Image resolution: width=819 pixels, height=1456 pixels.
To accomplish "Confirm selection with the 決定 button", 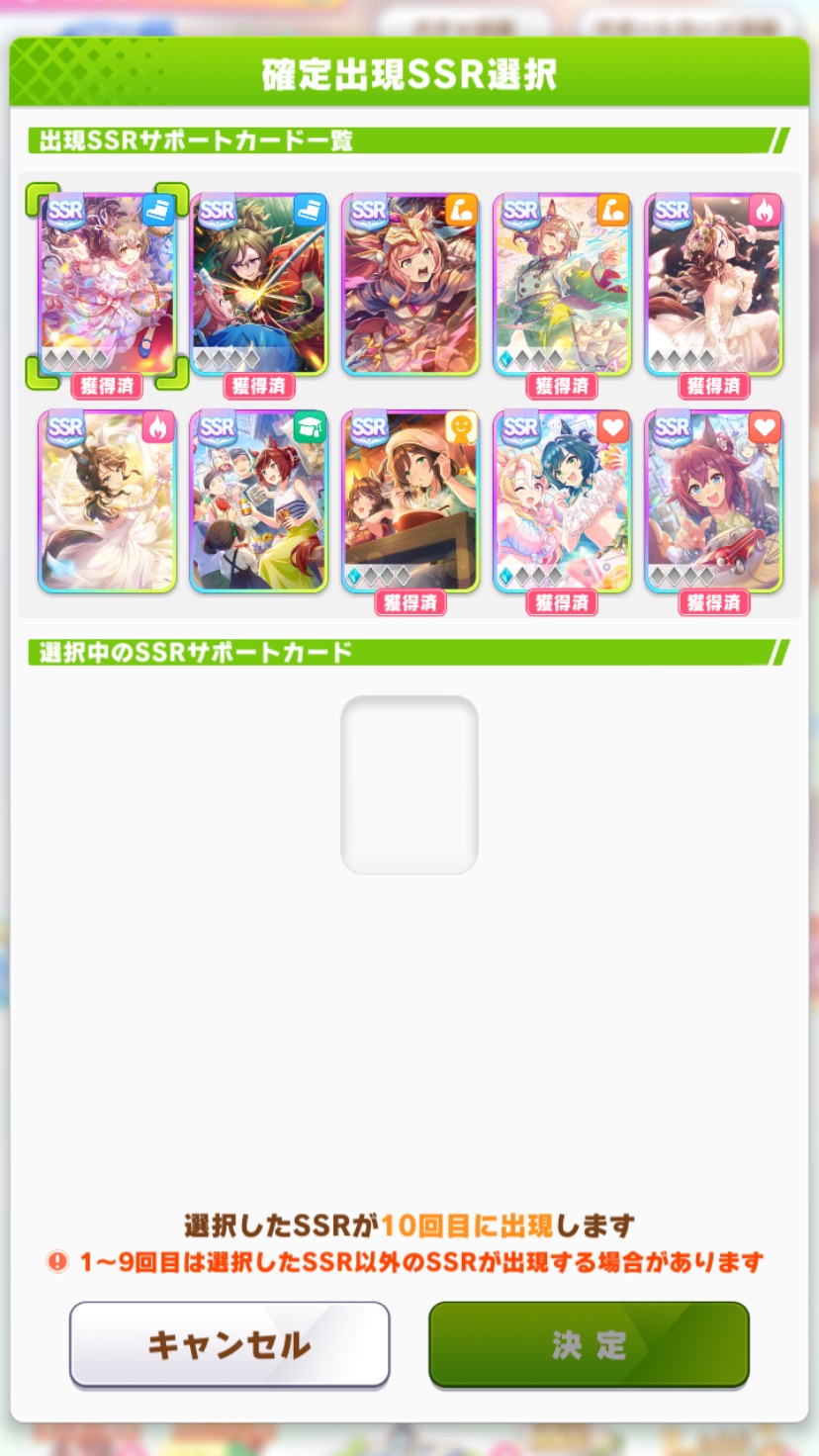I will [x=589, y=1344].
